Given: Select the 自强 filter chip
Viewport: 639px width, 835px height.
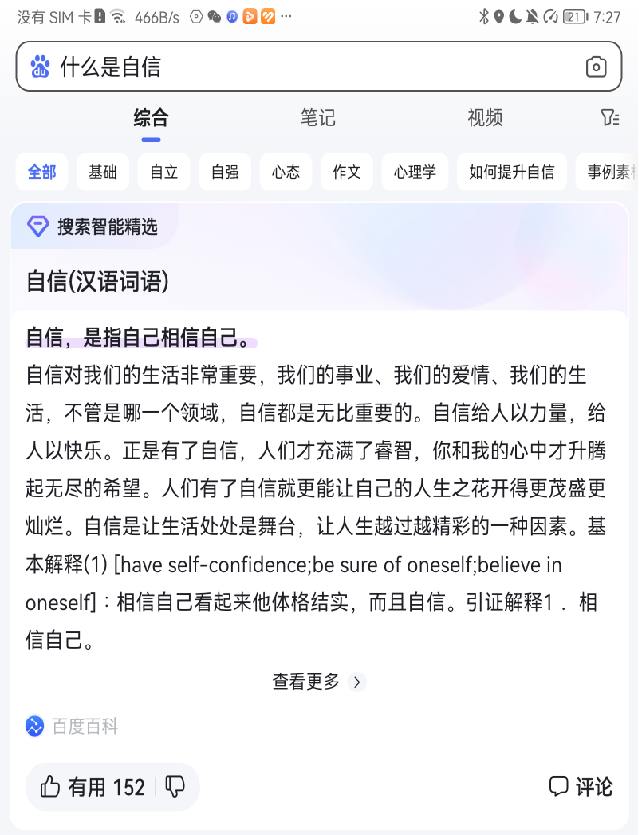Looking at the screenshot, I should (225, 172).
